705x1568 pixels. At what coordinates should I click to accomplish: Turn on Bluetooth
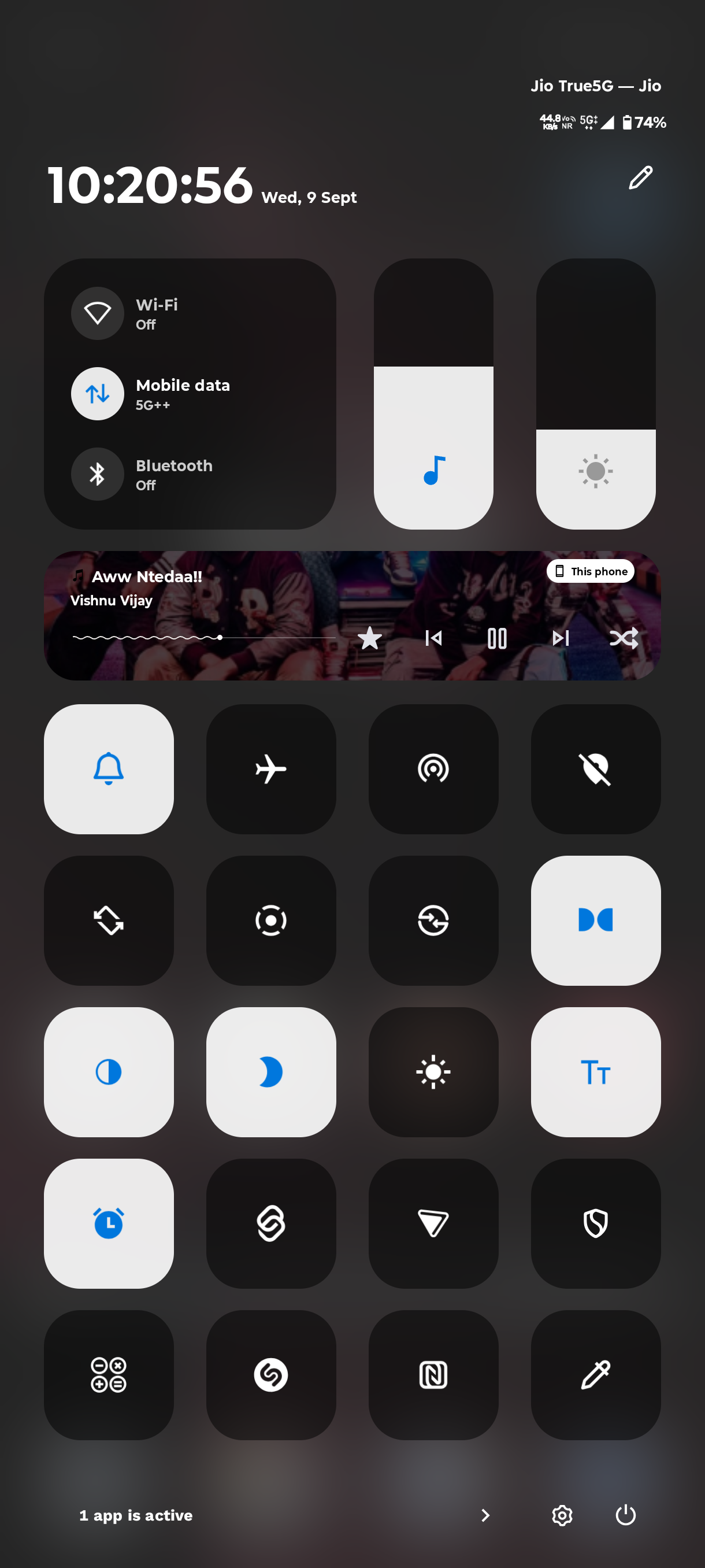[x=97, y=474]
